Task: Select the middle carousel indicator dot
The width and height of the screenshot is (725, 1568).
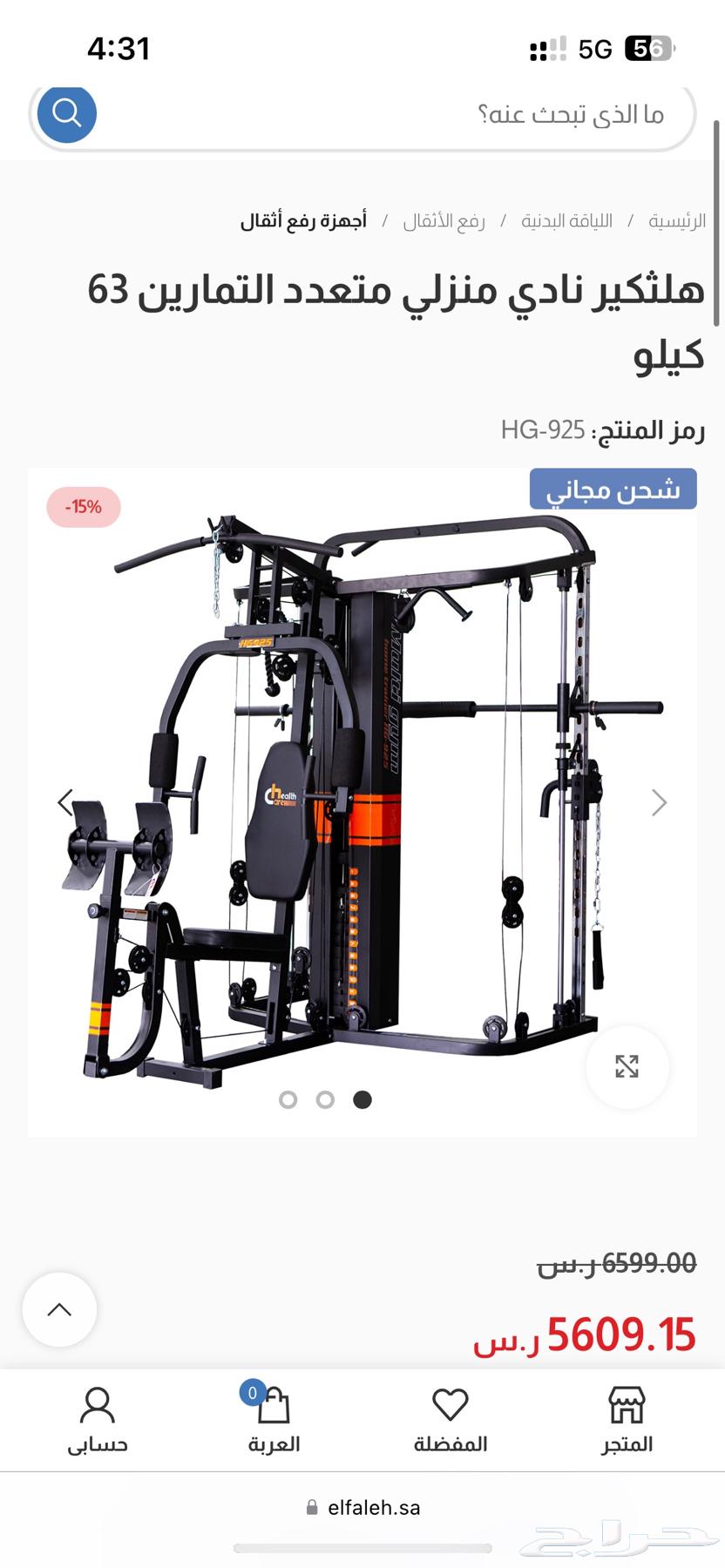Action: pyautogui.click(x=326, y=1100)
